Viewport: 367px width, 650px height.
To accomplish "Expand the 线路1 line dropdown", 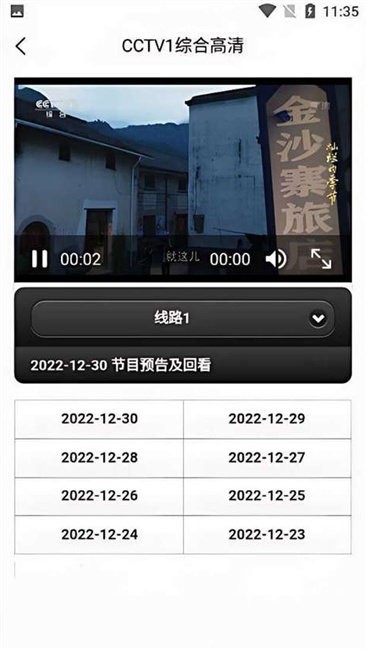I will [183, 318].
